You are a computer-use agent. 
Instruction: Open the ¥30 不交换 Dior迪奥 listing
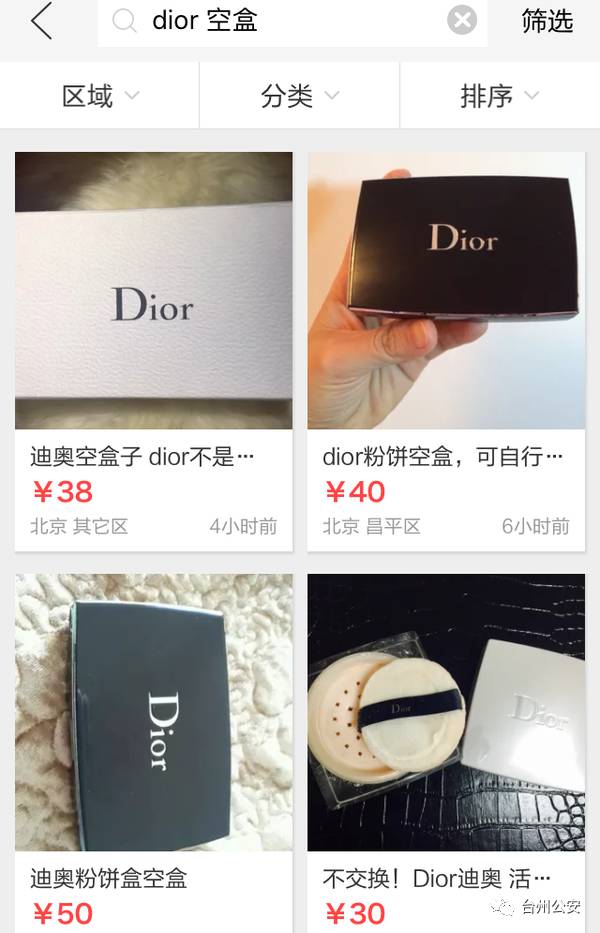click(x=446, y=750)
